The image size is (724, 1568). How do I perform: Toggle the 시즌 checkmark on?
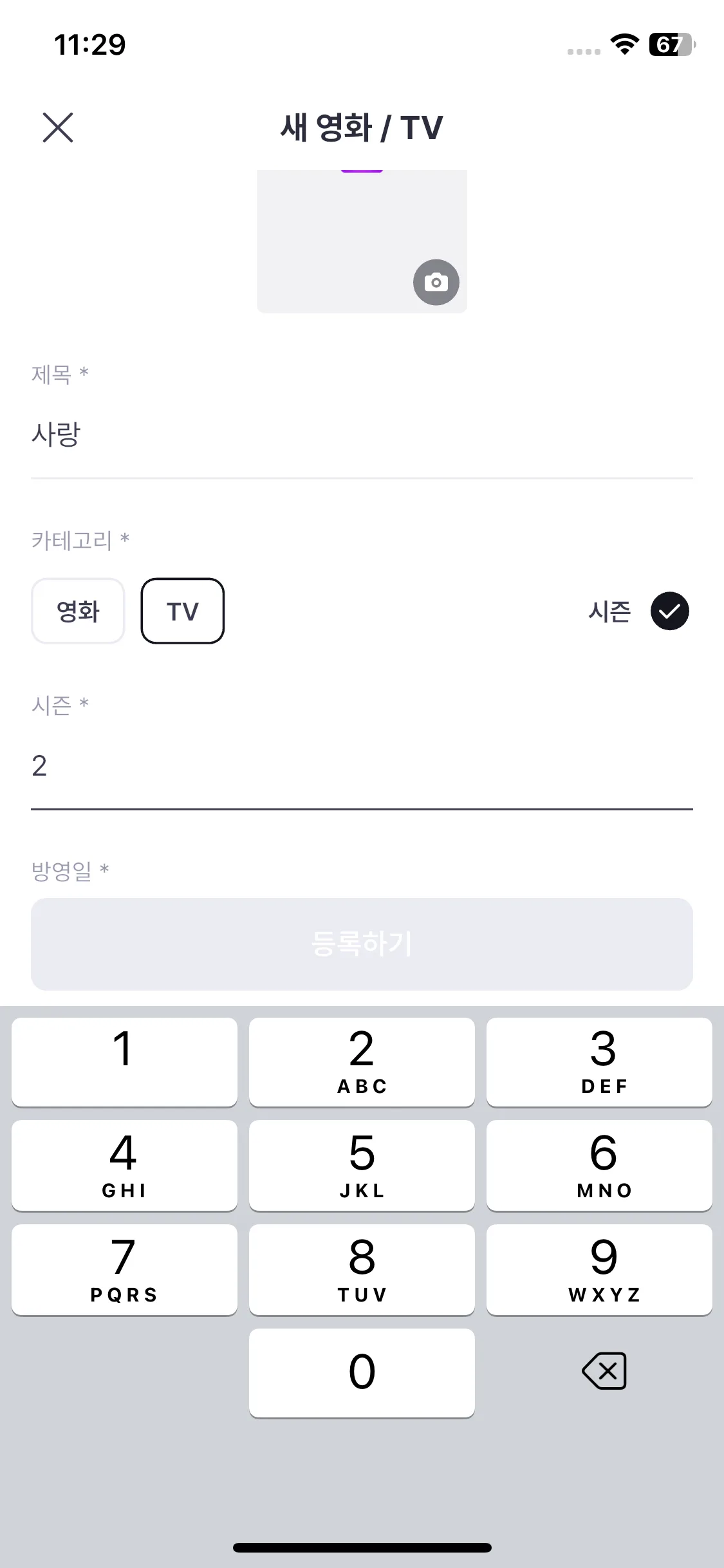669,611
